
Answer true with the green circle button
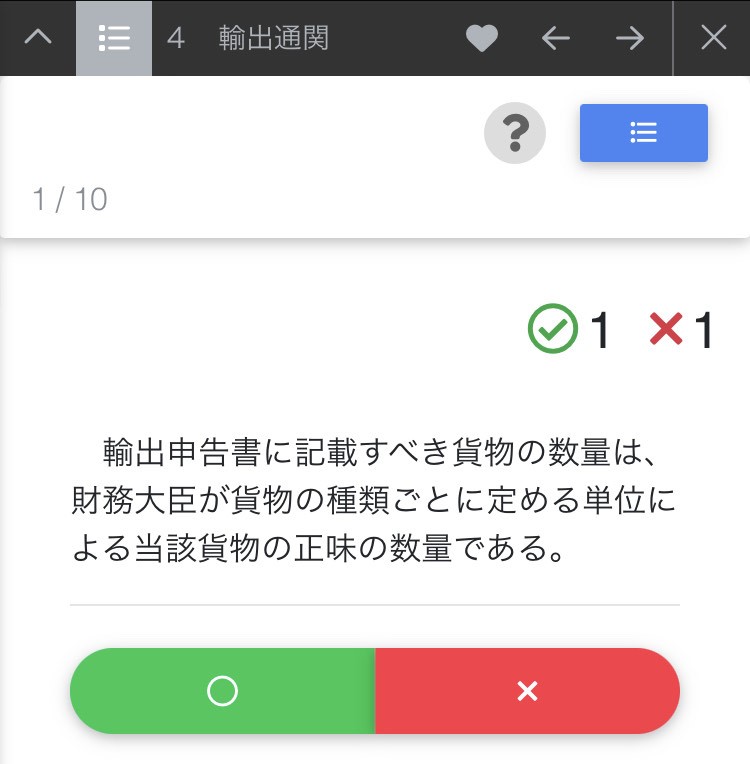222,691
